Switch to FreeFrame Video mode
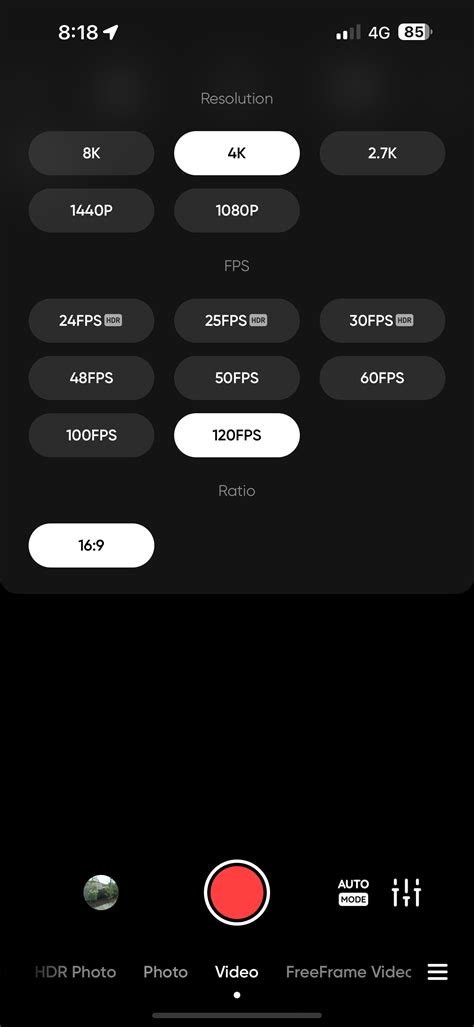This screenshot has height=1027, width=474. (348, 972)
